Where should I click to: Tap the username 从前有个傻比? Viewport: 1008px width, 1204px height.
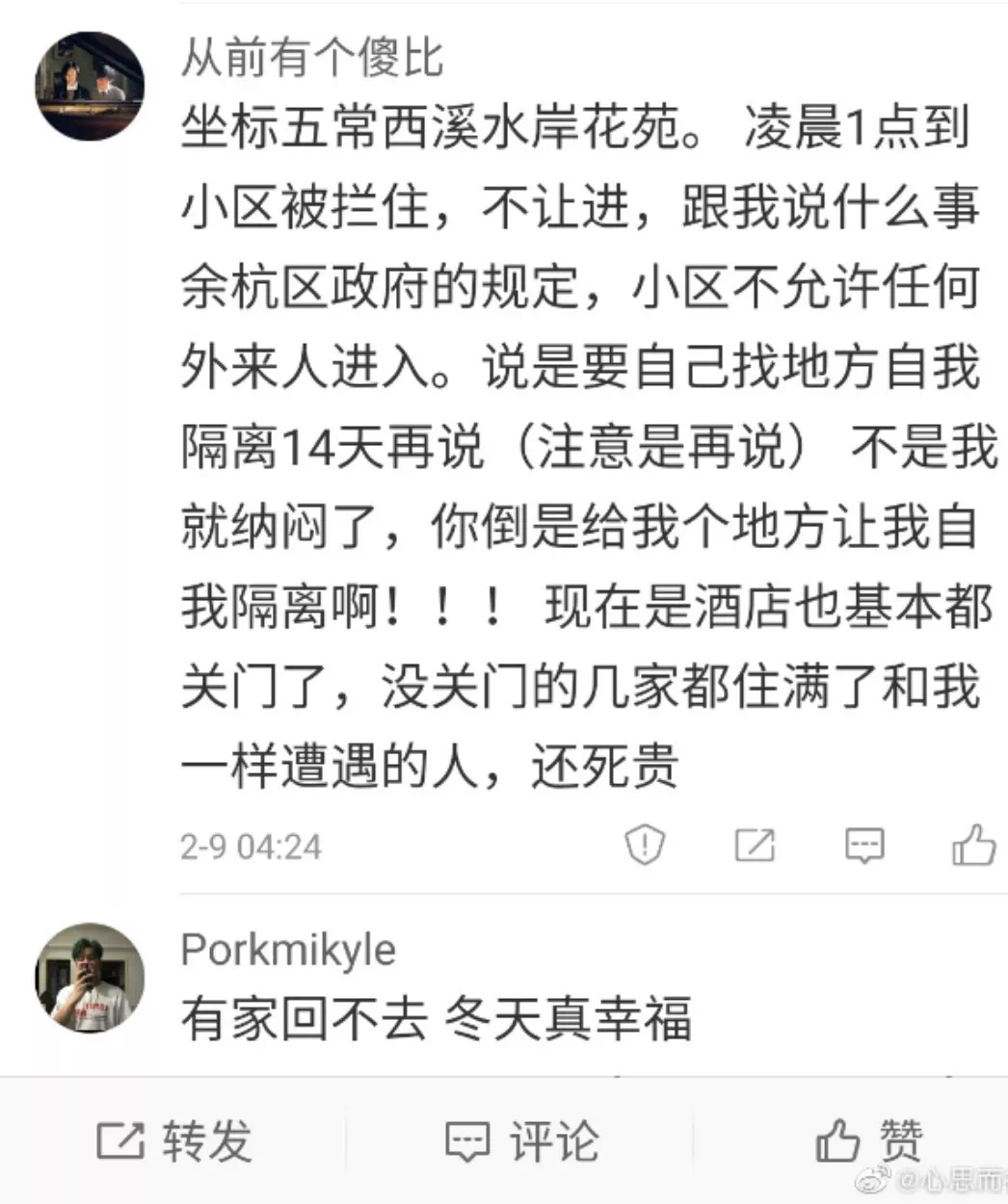[x=311, y=58]
